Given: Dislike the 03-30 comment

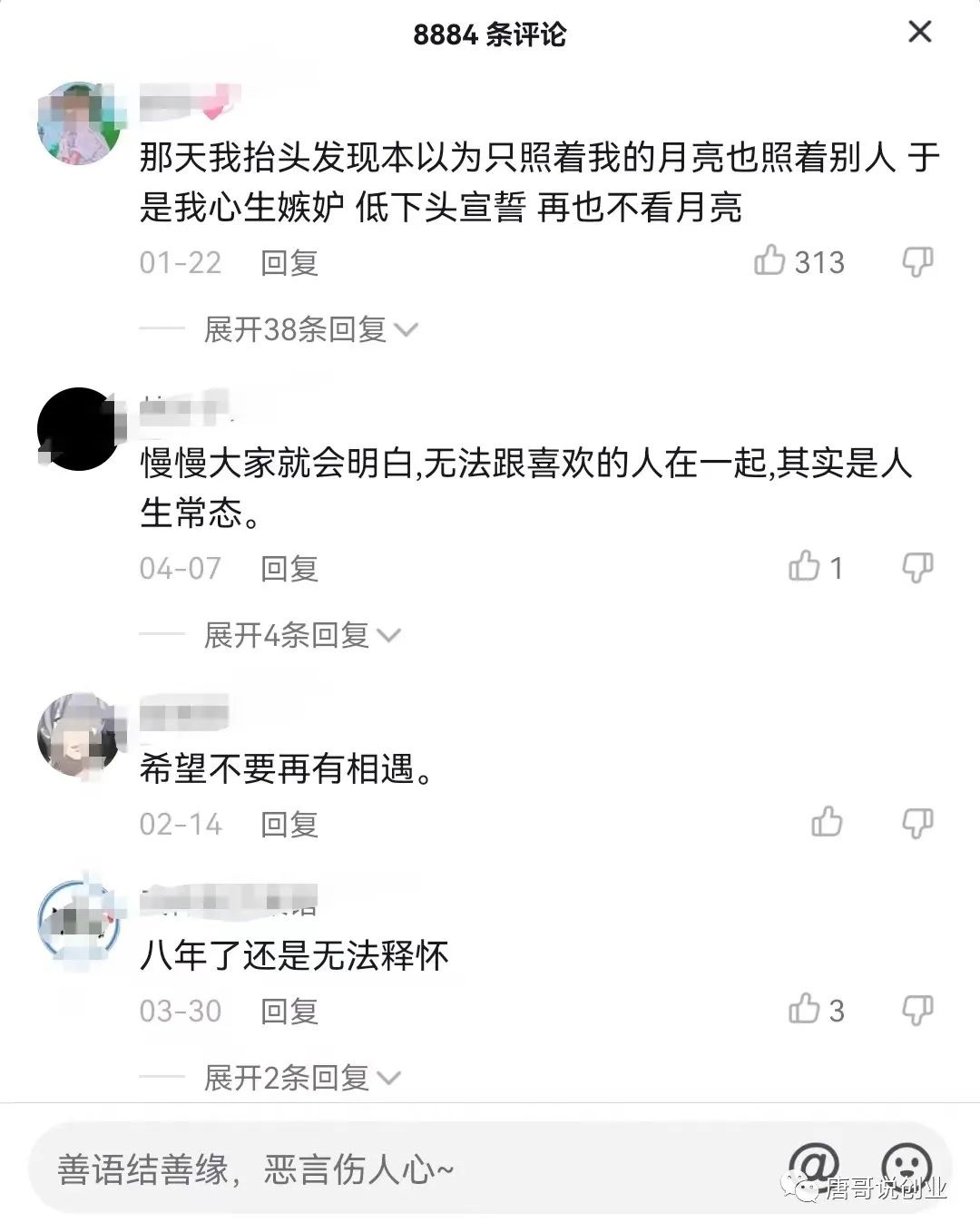Looking at the screenshot, I should click(917, 1009).
